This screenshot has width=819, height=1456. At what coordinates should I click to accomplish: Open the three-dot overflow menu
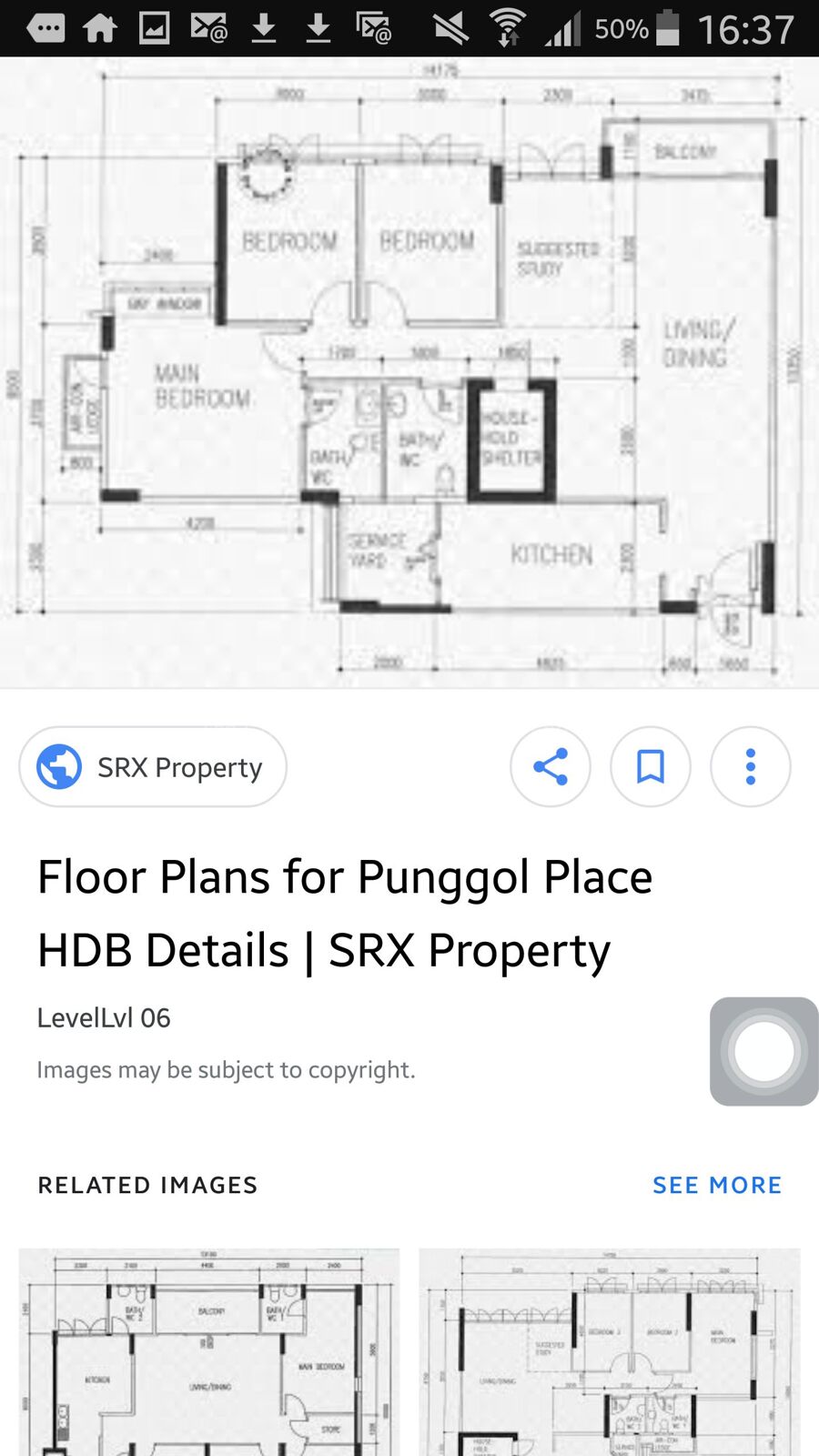(x=751, y=767)
